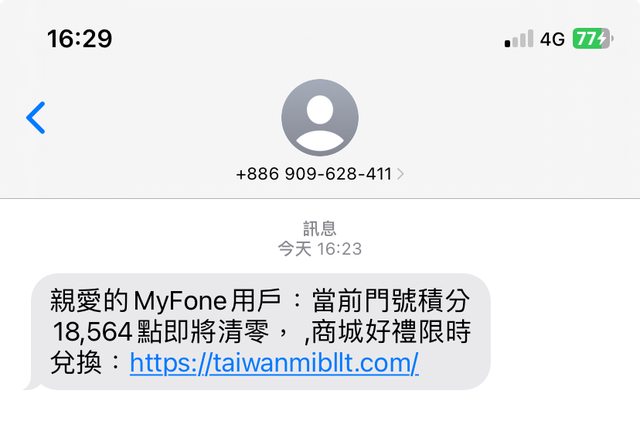This screenshot has width=640, height=442.
Task: Open the taiwanmibllt.com link
Action: click(x=274, y=362)
